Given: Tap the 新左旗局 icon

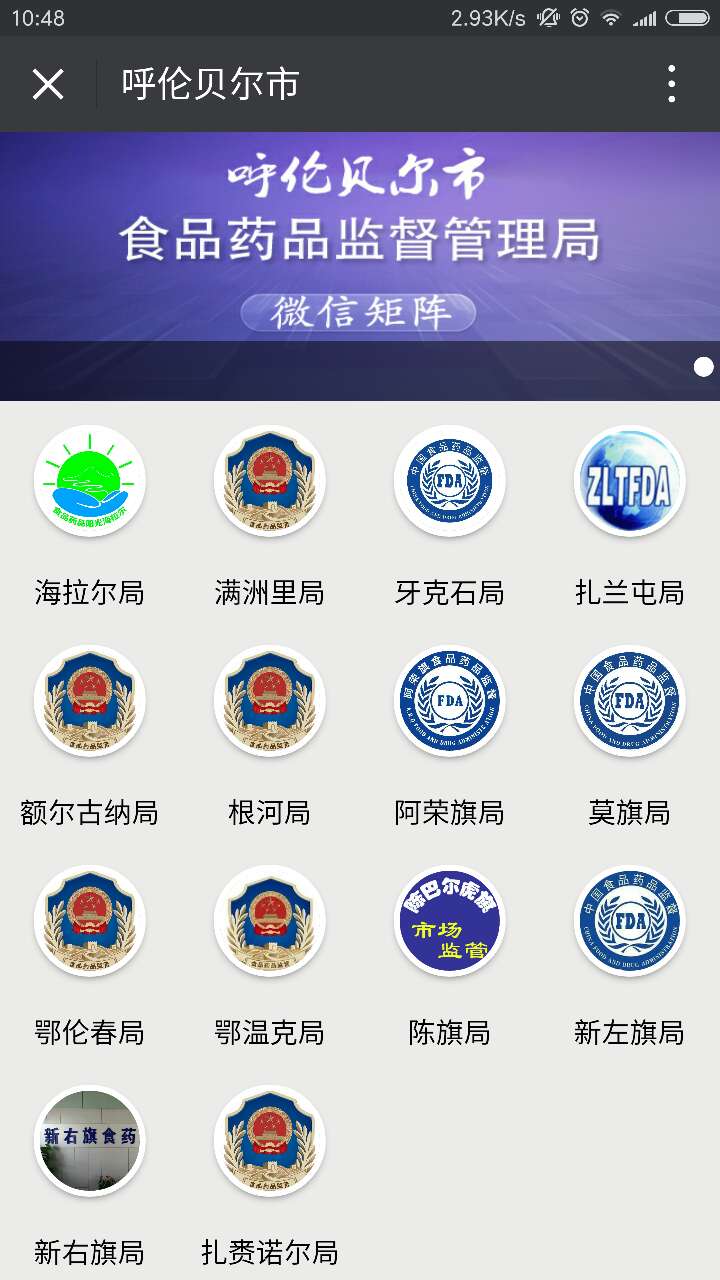Looking at the screenshot, I should (x=630, y=922).
